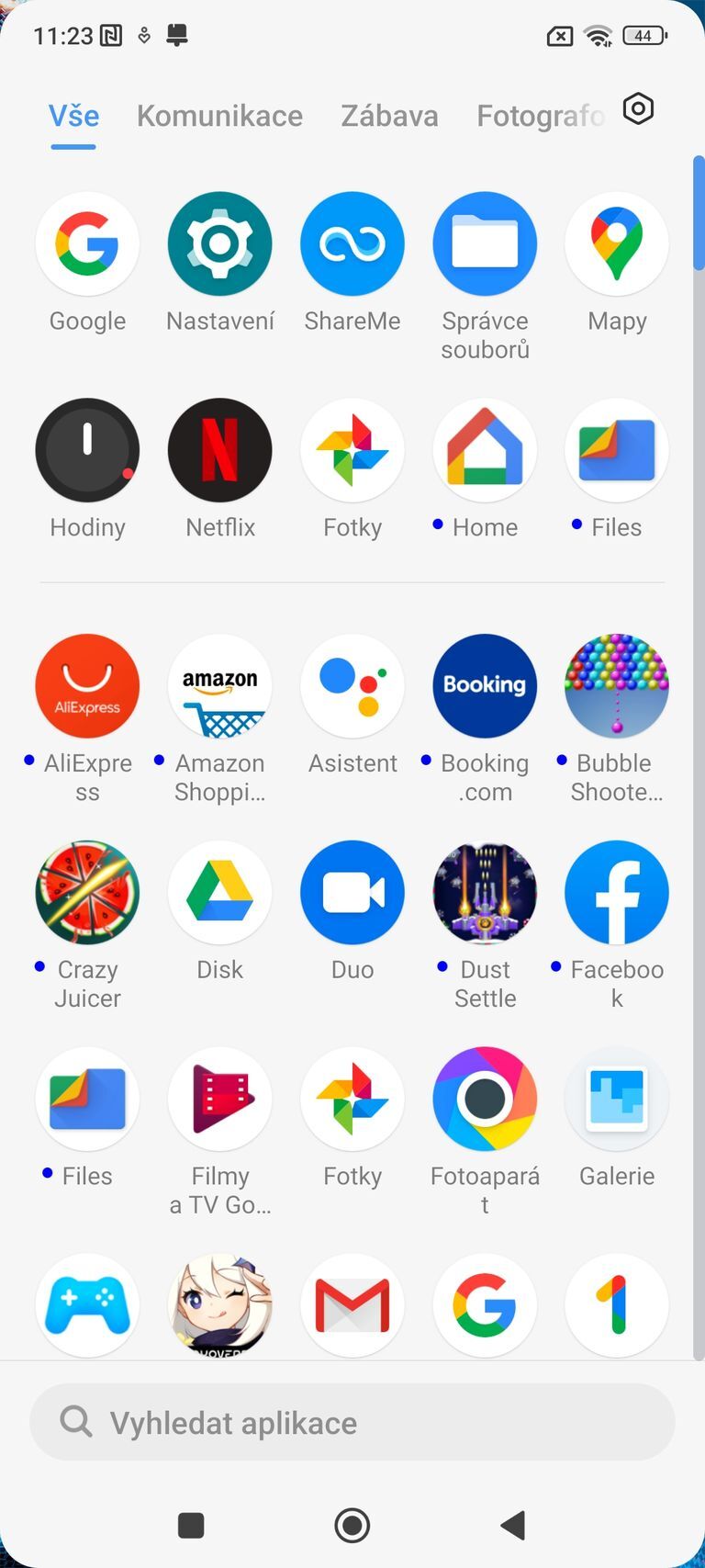Open the Bubble Shooter game
Screen dimensions: 705x1568
coord(616,686)
